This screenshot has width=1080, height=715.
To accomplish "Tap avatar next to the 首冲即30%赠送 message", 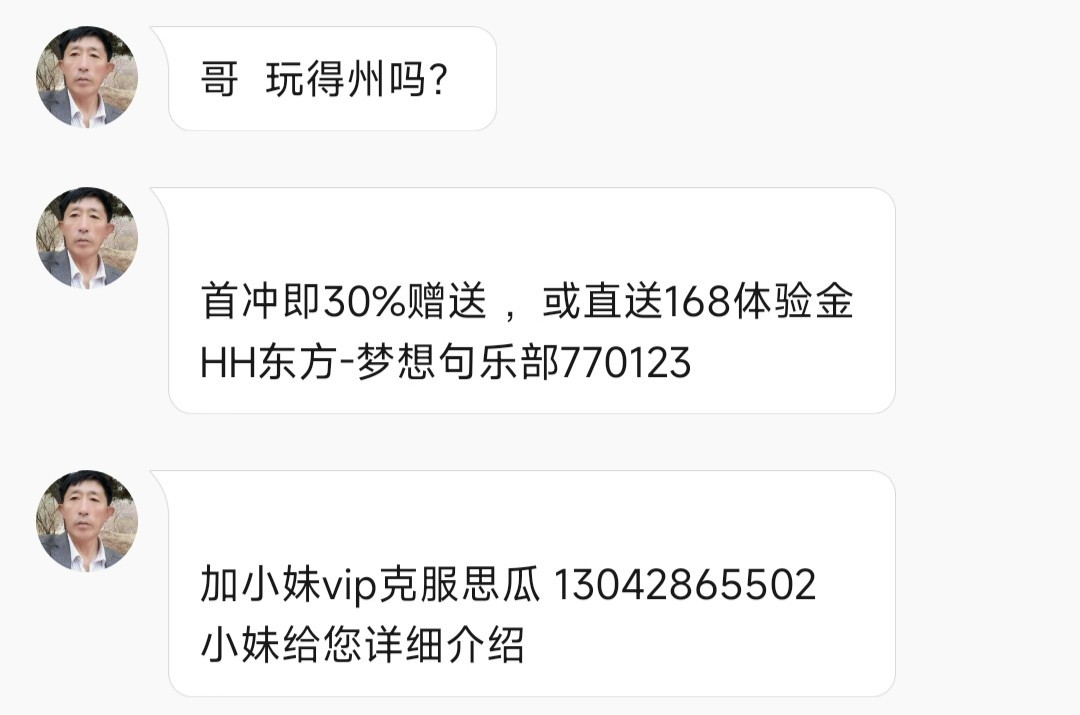I will tap(87, 238).
